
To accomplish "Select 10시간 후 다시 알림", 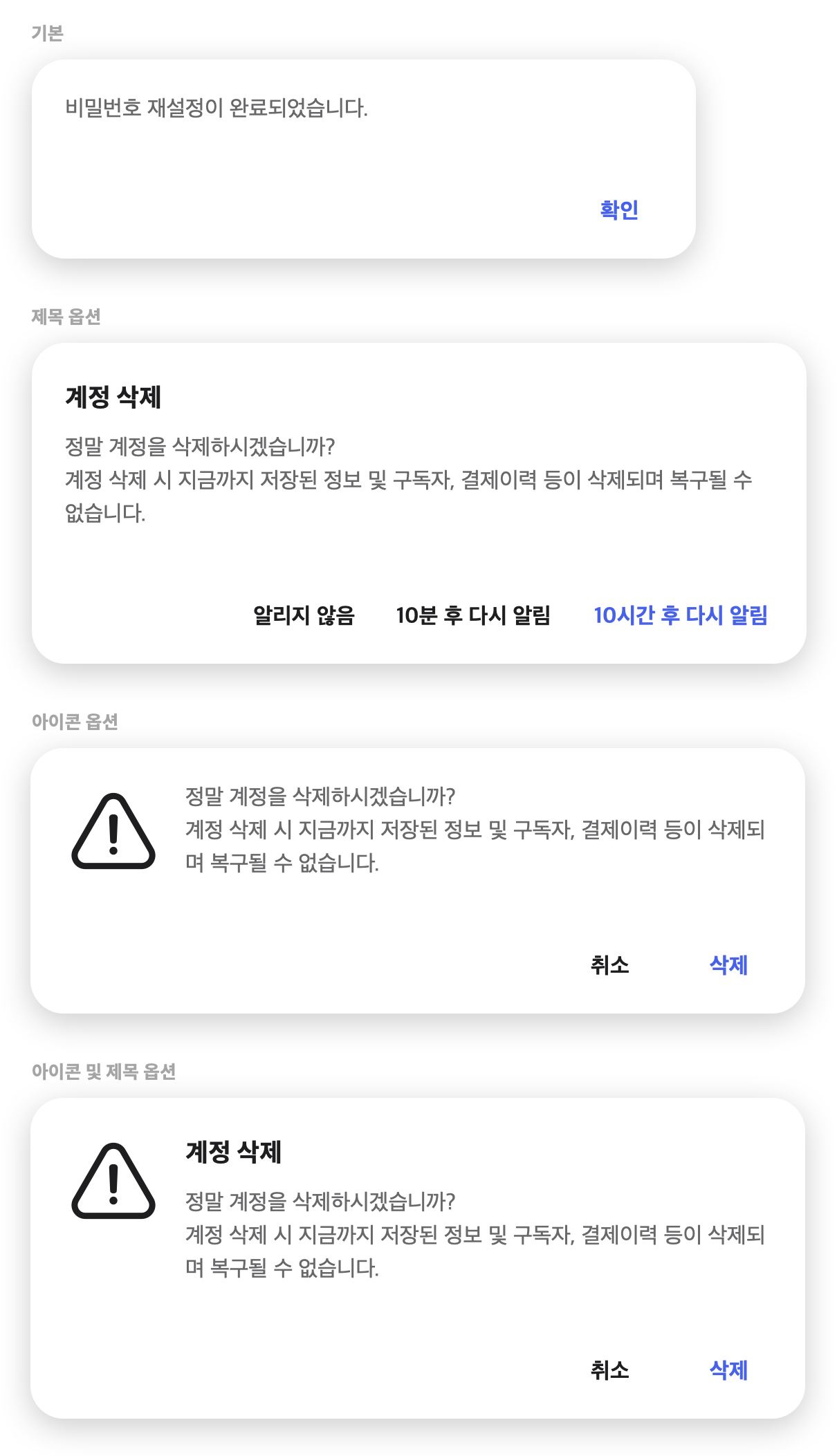I will 681,615.
